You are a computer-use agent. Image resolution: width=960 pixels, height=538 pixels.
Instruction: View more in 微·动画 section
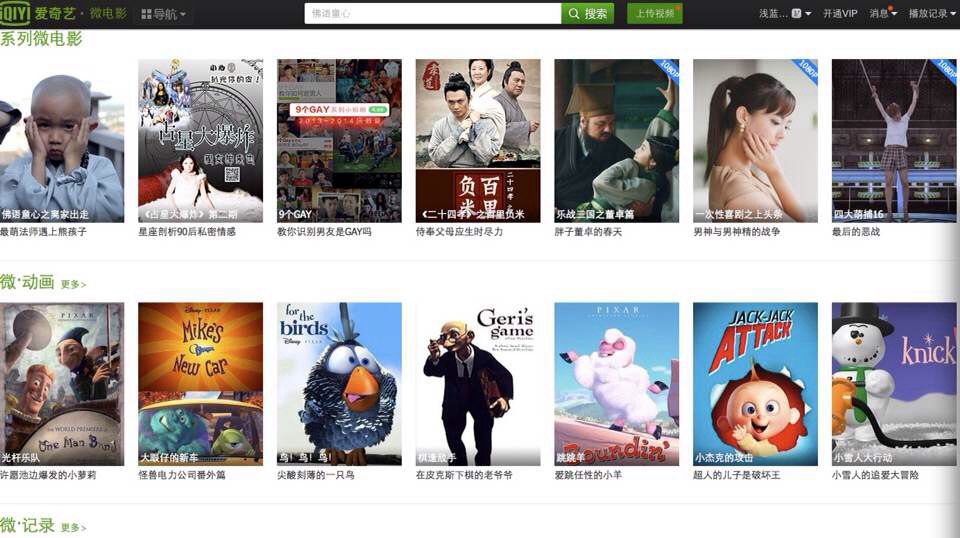[x=73, y=285]
